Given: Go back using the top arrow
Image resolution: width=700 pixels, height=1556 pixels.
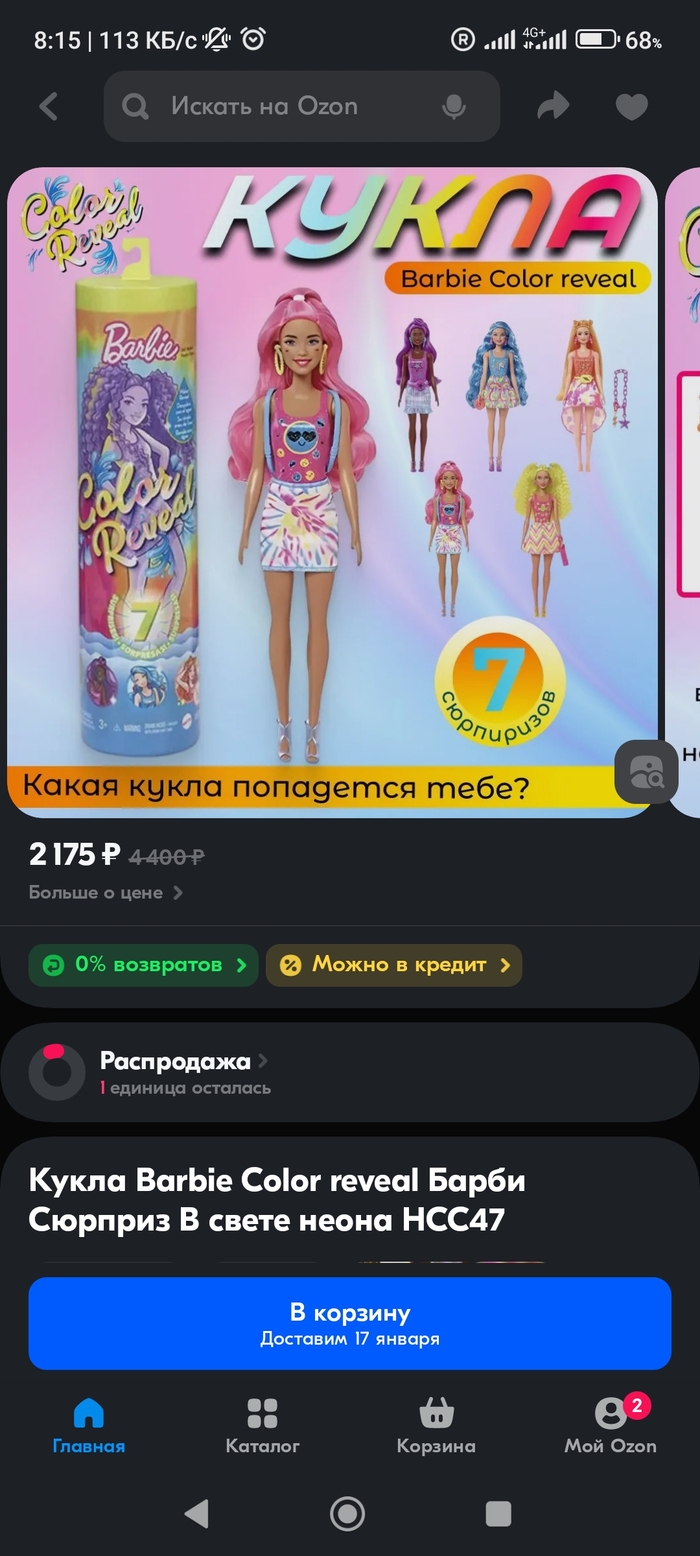Looking at the screenshot, I should tap(48, 106).
